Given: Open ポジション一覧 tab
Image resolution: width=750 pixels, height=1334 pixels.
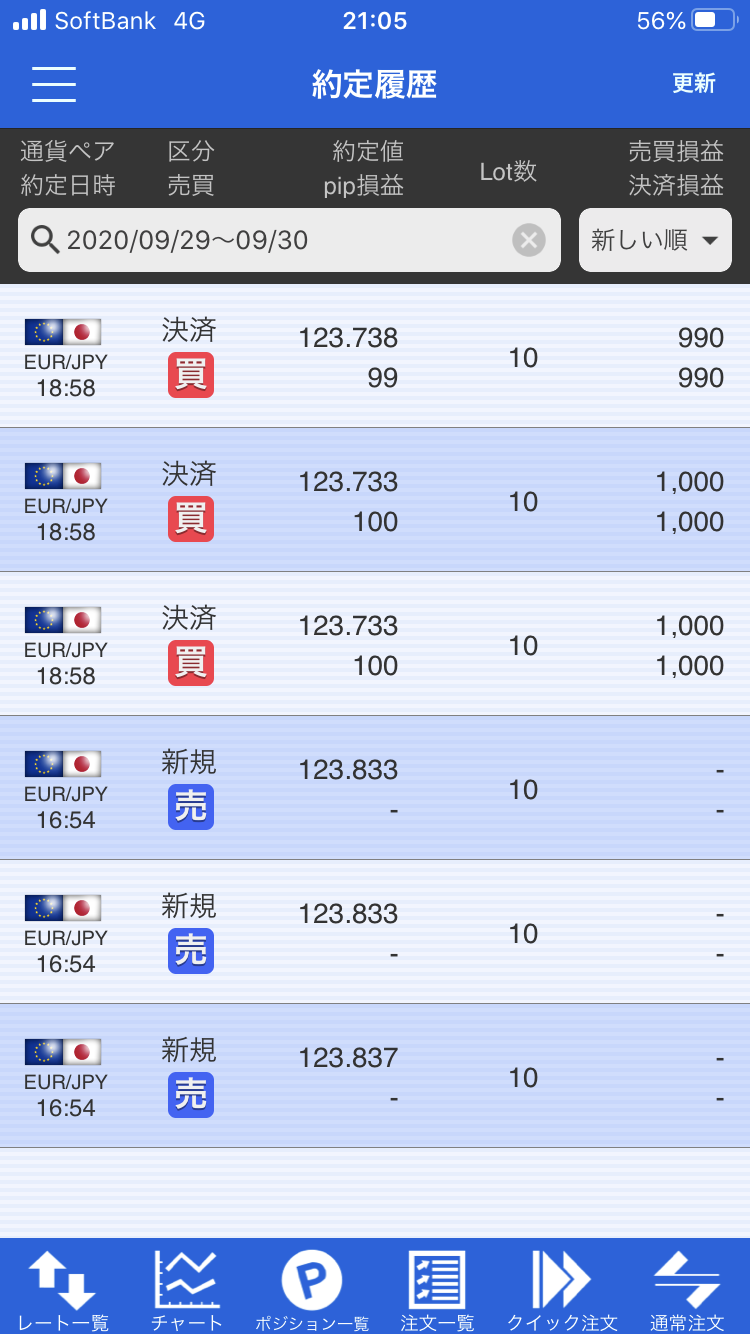Looking at the screenshot, I should (312, 1288).
